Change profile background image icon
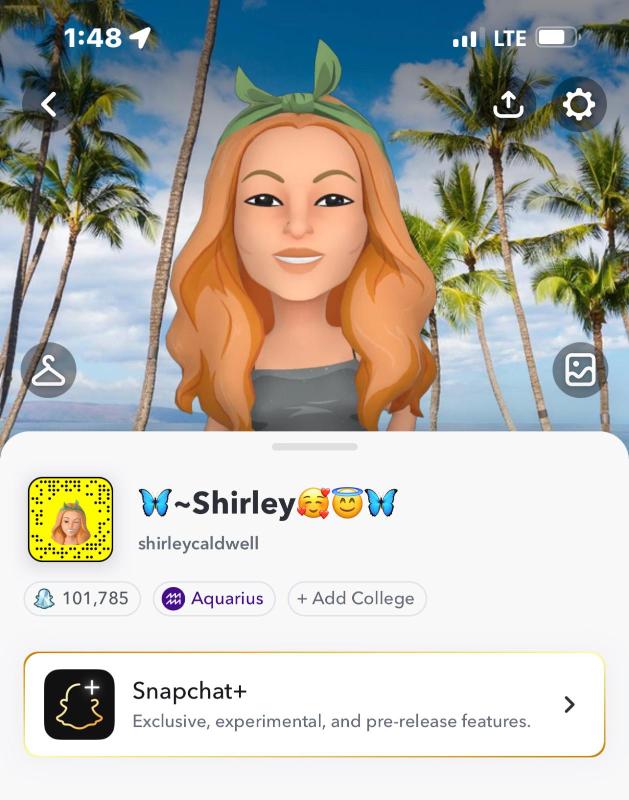 click(x=580, y=371)
